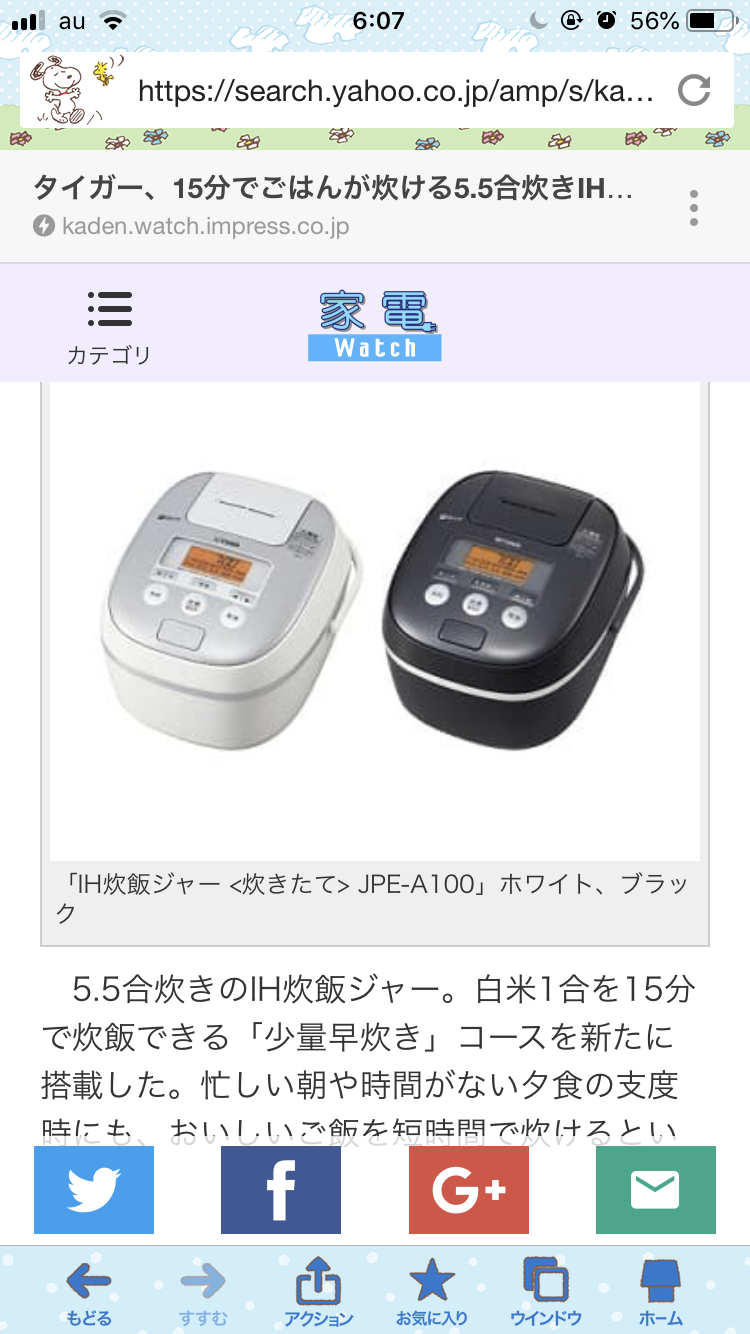Screen dimensions: 750x1334
Task: Go to the 家電 Watch homepage
Action: pyautogui.click(x=375, y=325)
